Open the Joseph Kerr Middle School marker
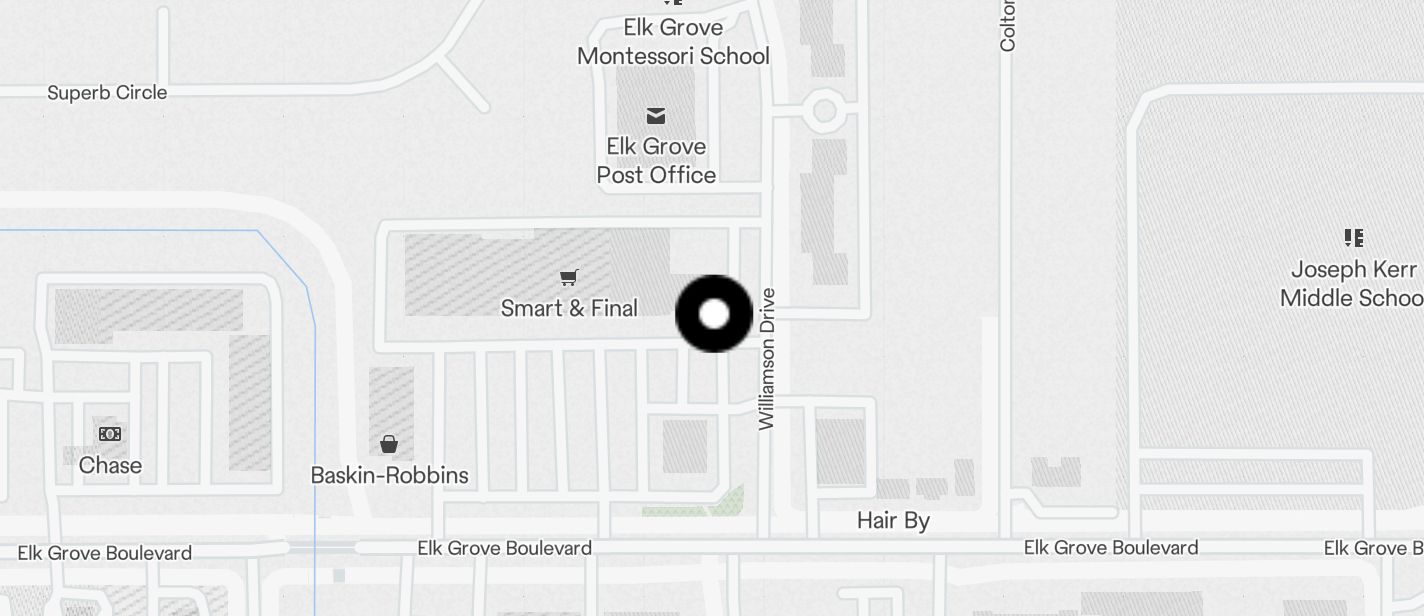The height and width of the screenshot is (616, 1424). click(1353, 238)
